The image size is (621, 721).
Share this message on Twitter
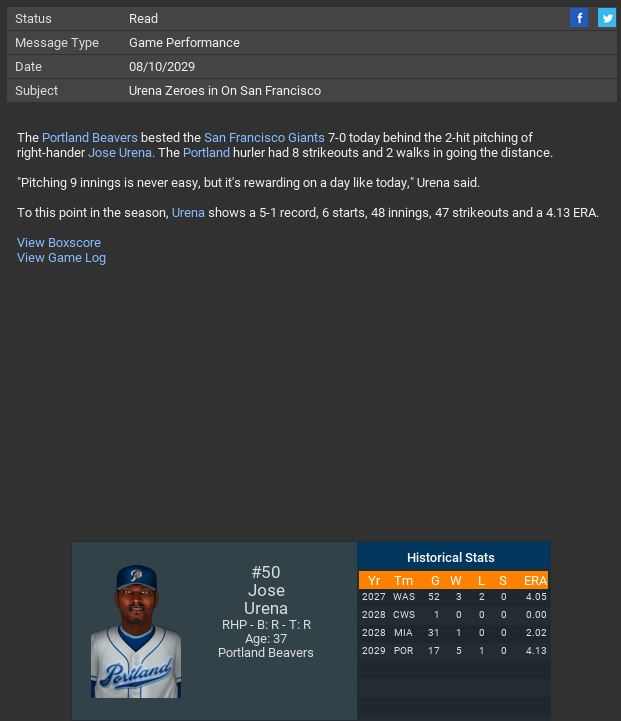click(x=607, y=18)
